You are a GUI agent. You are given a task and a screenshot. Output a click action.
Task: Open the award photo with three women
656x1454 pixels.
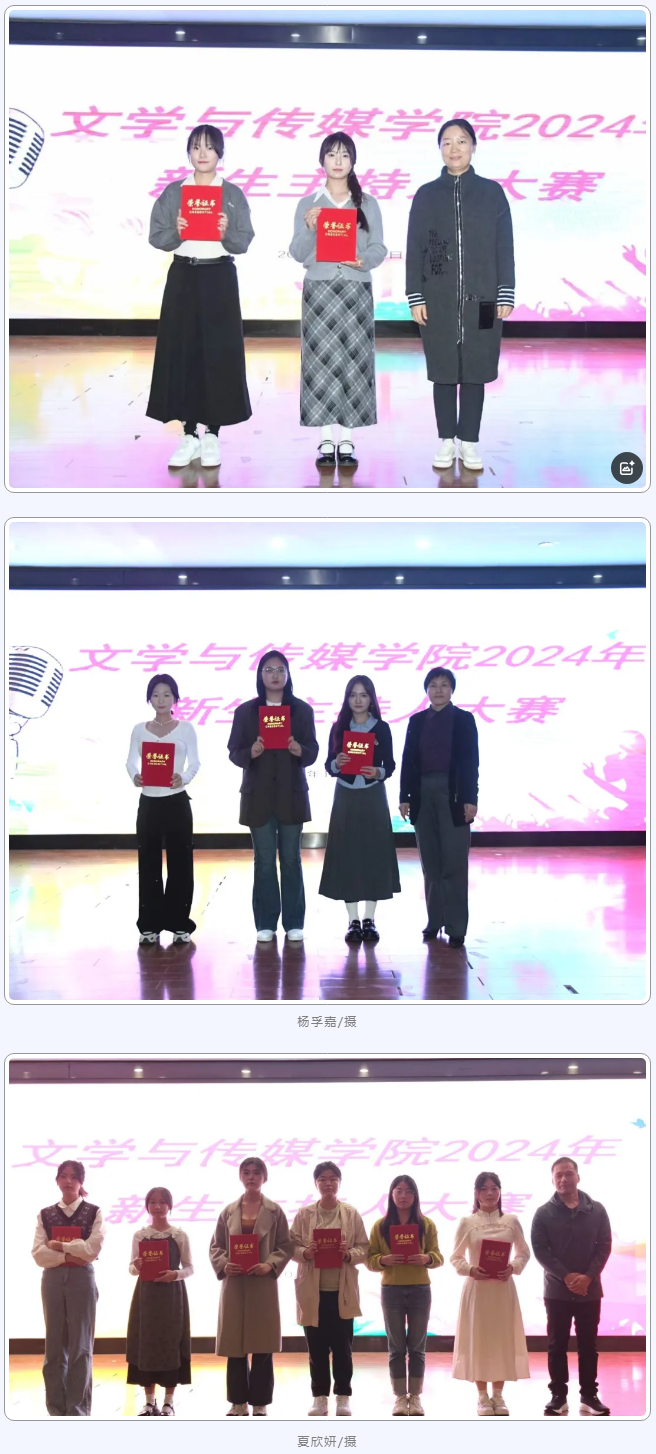click(327, 250)
